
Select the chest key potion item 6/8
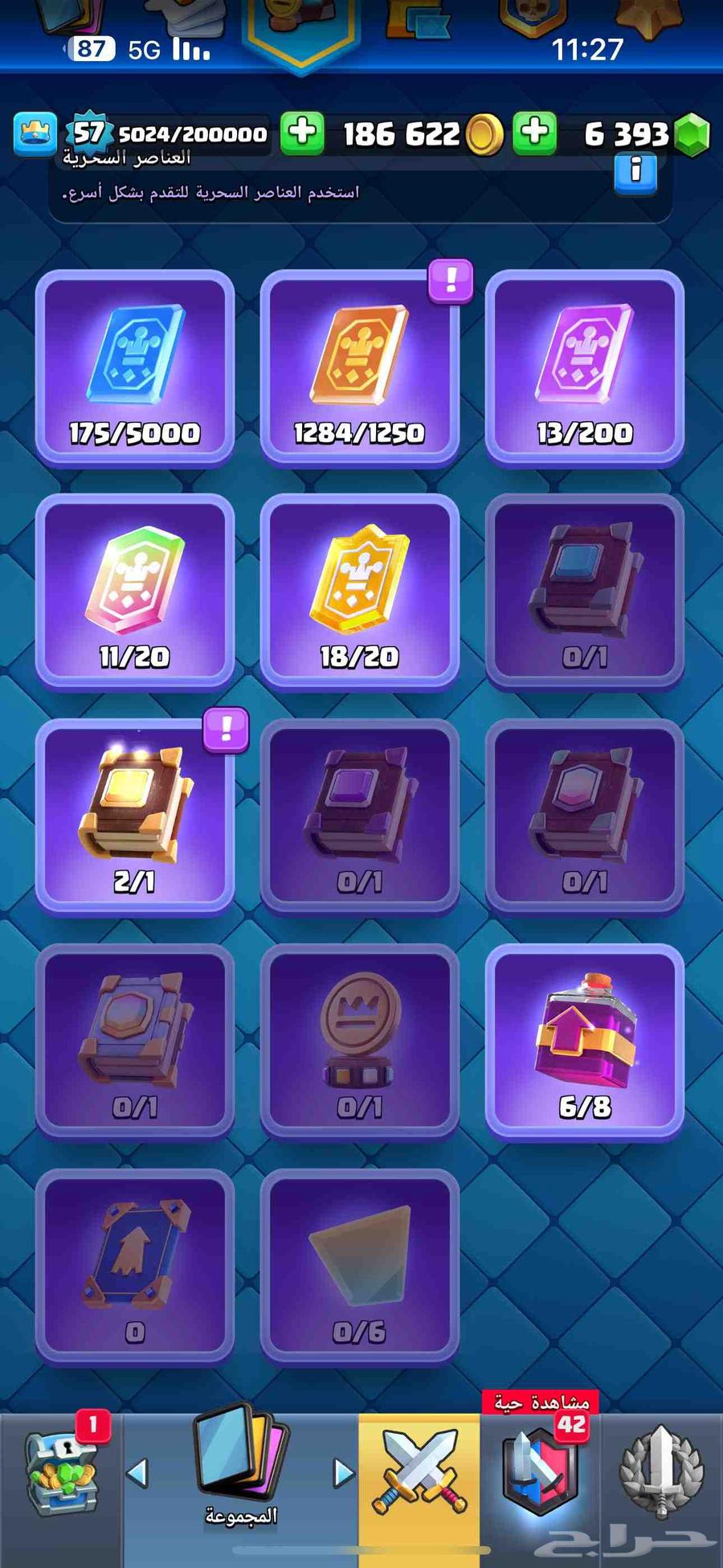coord(584,1042)
